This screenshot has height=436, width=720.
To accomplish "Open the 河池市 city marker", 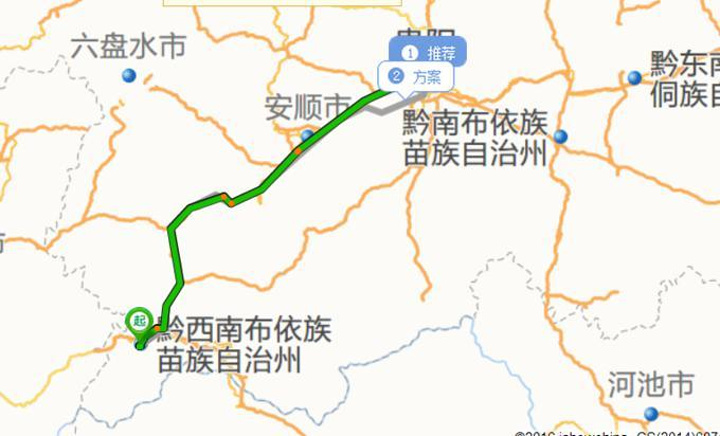I will coord(651,413).
